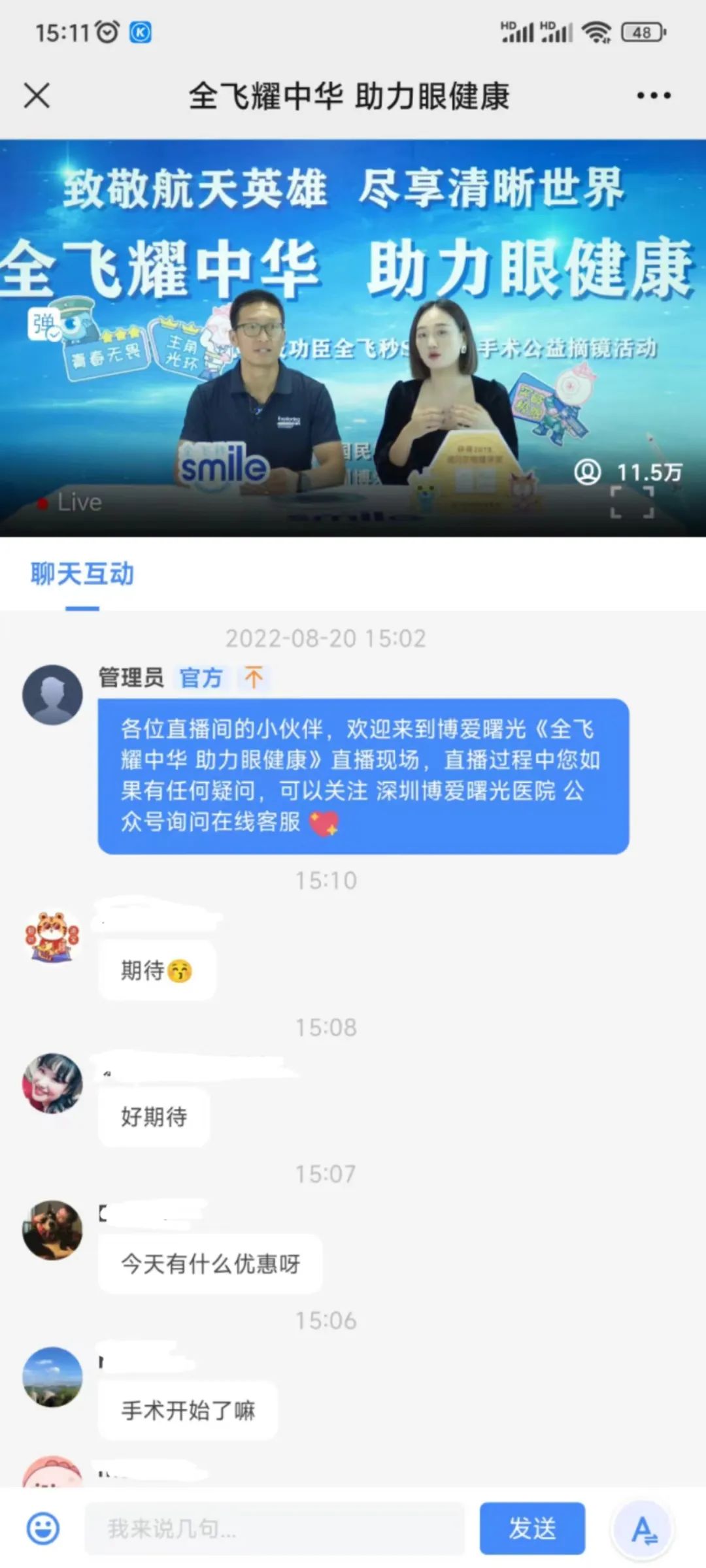Viewport: 706px width, 1568px height.
Task: Open the emoji picker
Action: tap(43, 1529)
